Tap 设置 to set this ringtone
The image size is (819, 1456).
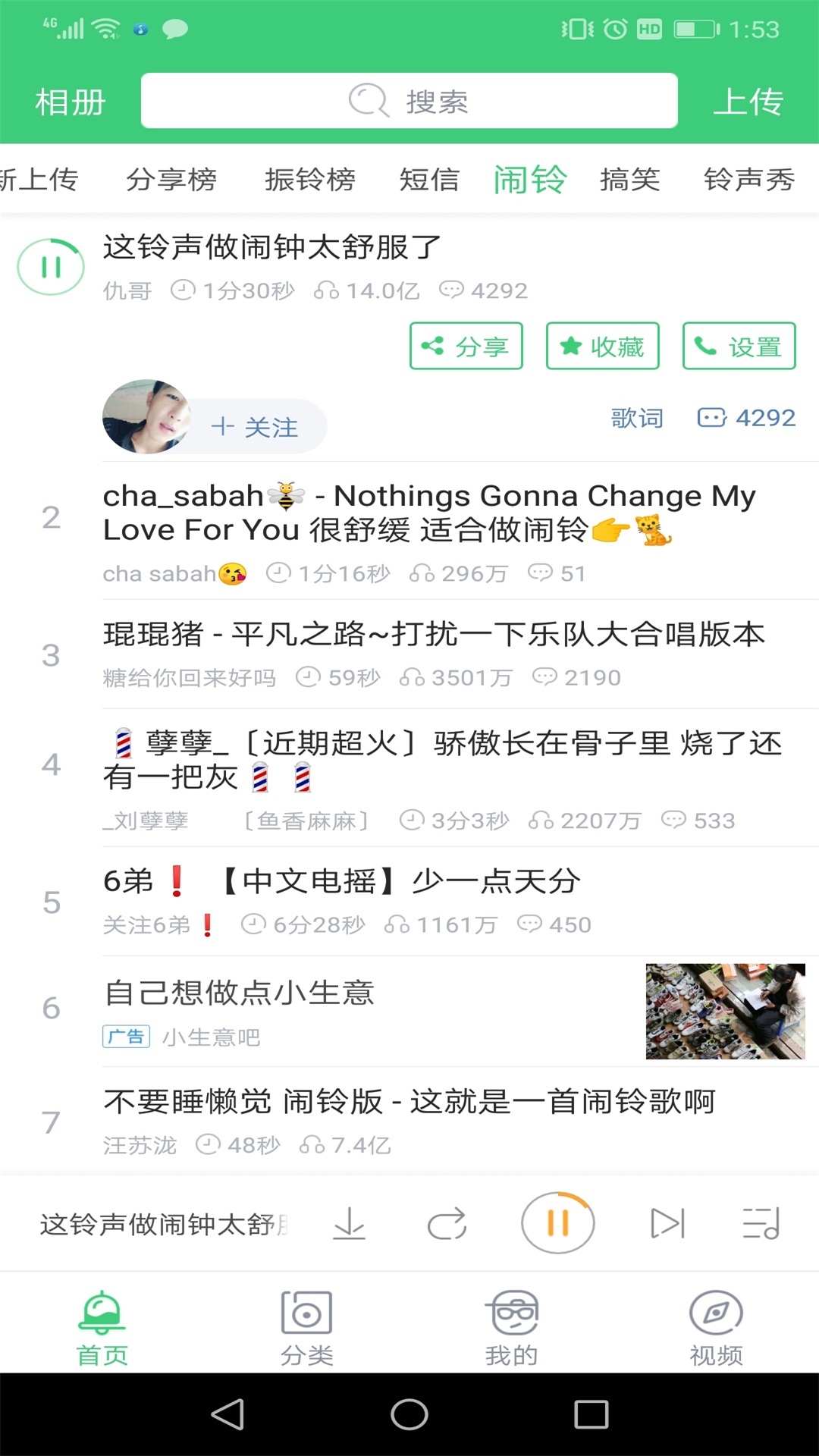click(739, 347)
